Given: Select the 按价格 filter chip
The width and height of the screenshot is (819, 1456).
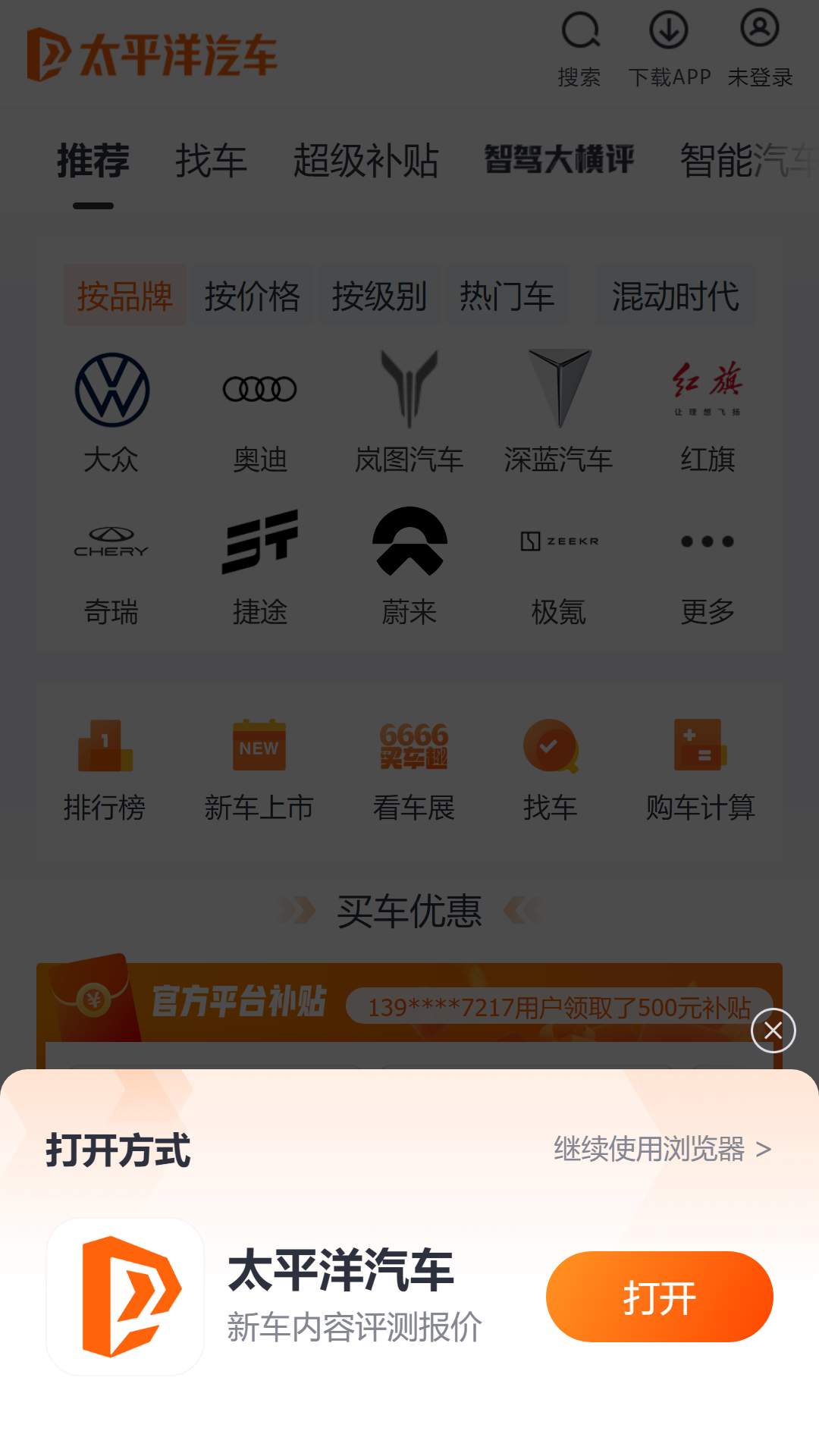Looking at the screenshot, I should pos(252,296).
